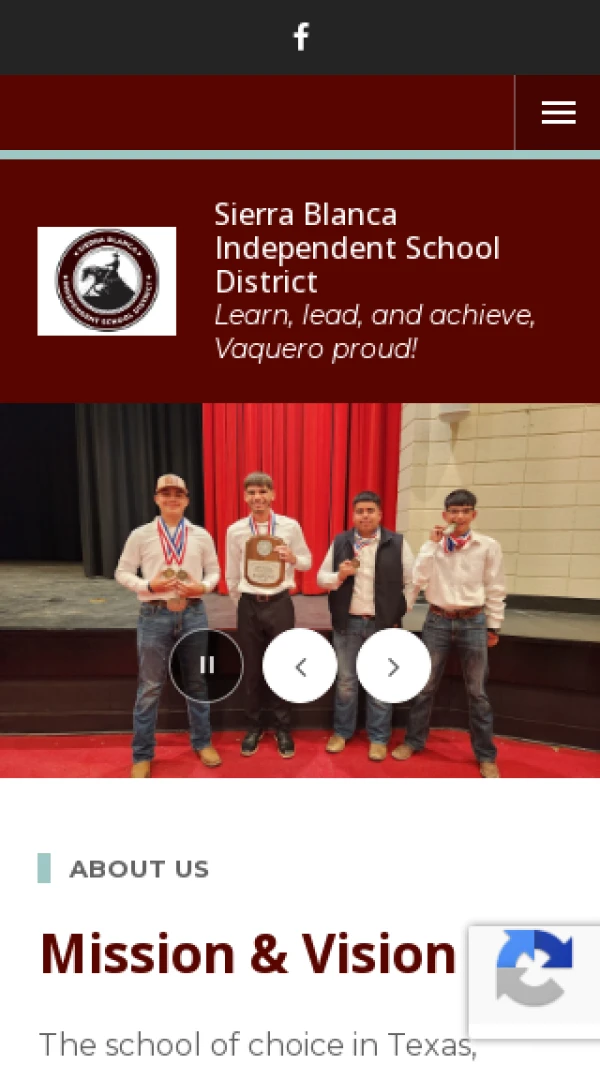Show the previous slideshow photo
This screenshot has width=600, height=1065.
[x=300, y=666]
